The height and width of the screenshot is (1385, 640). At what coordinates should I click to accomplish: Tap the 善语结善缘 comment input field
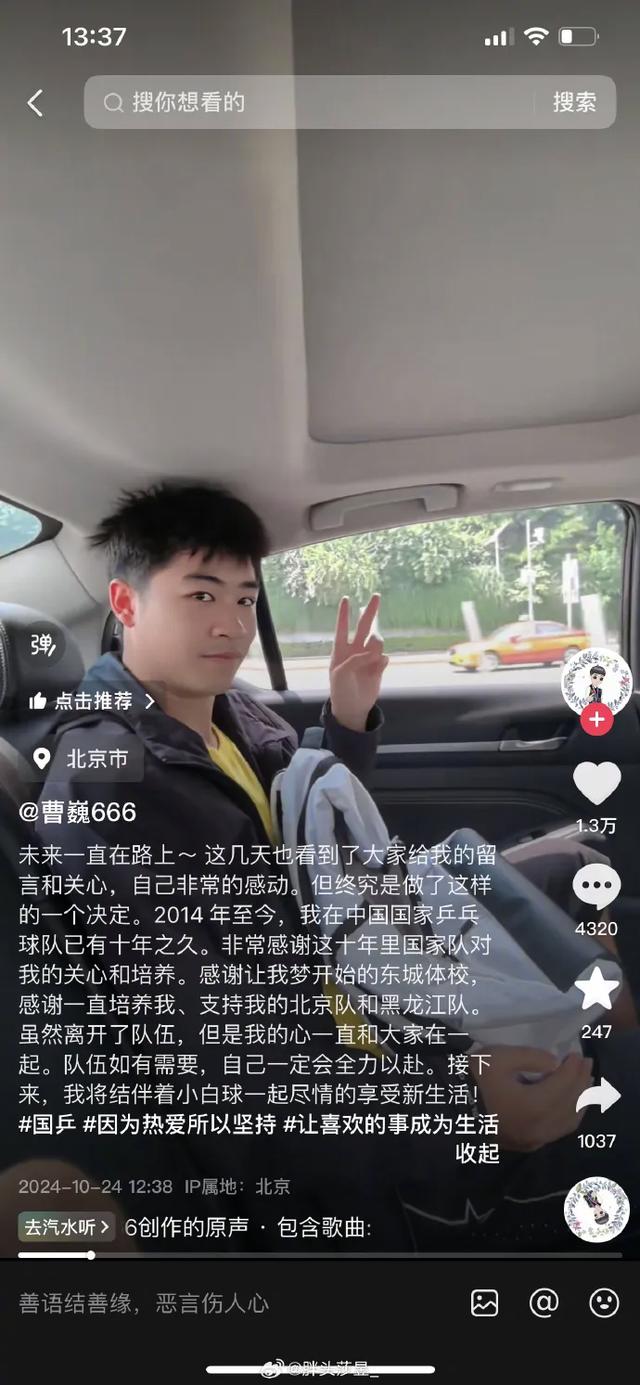(145, 1303)
